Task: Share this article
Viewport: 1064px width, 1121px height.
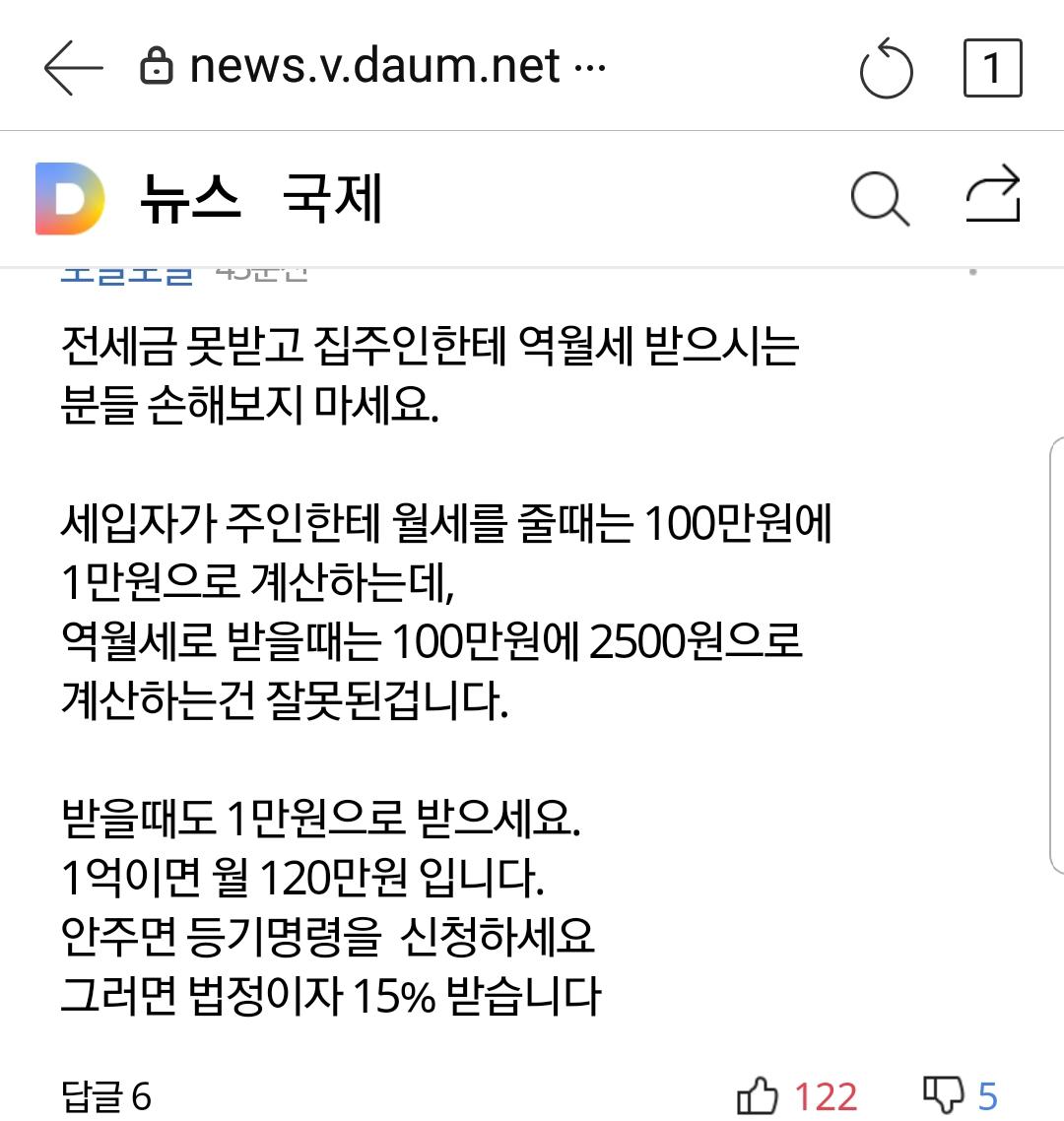Action: pyautogui.click(x=993, y=194)
